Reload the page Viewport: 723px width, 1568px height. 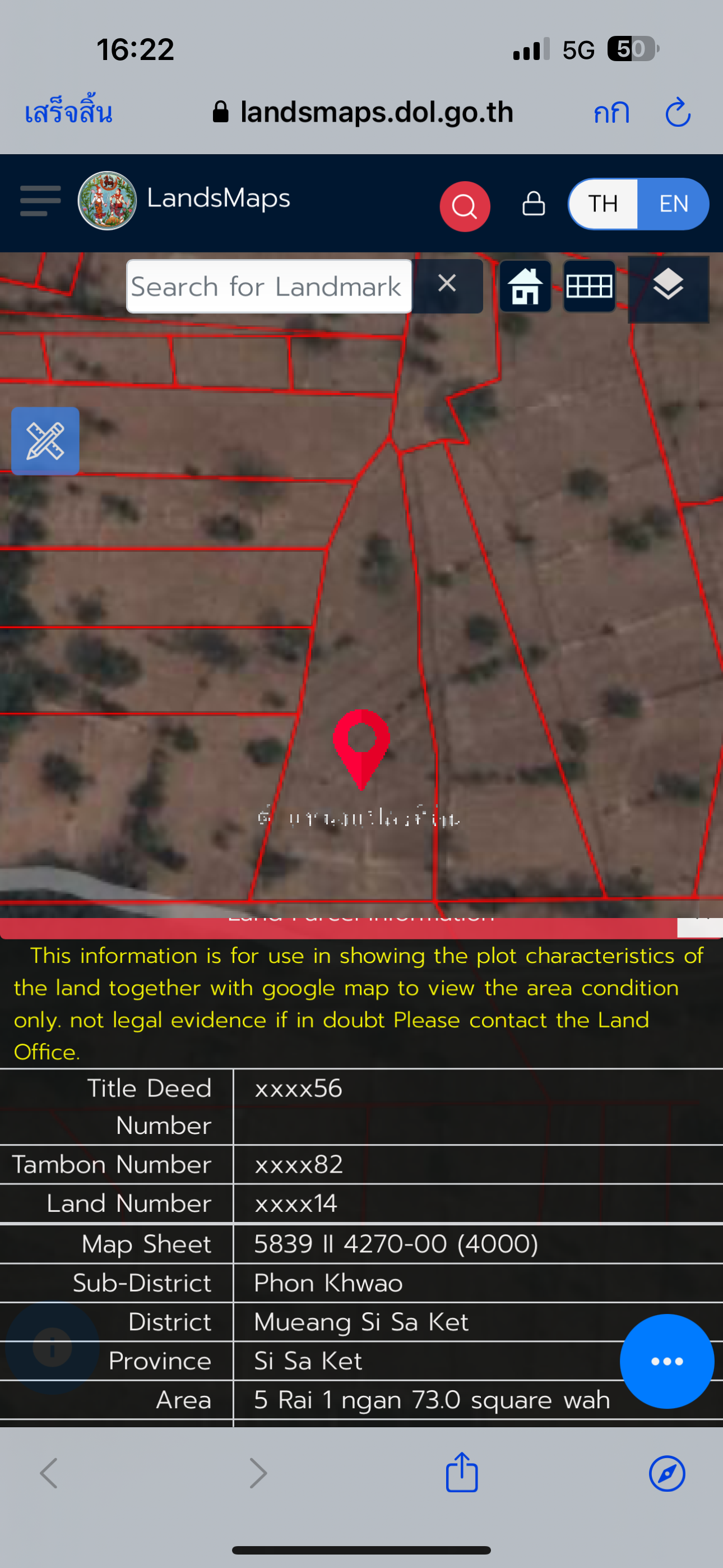click(x=678, y=113)
